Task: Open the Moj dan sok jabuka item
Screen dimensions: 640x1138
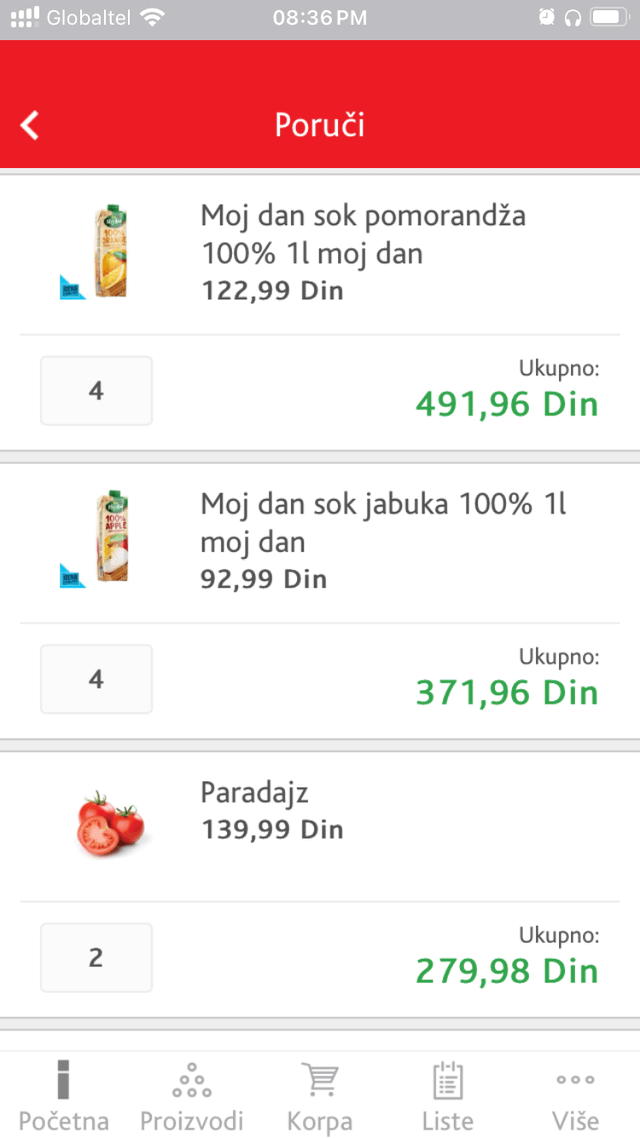Action: (383, 523)
